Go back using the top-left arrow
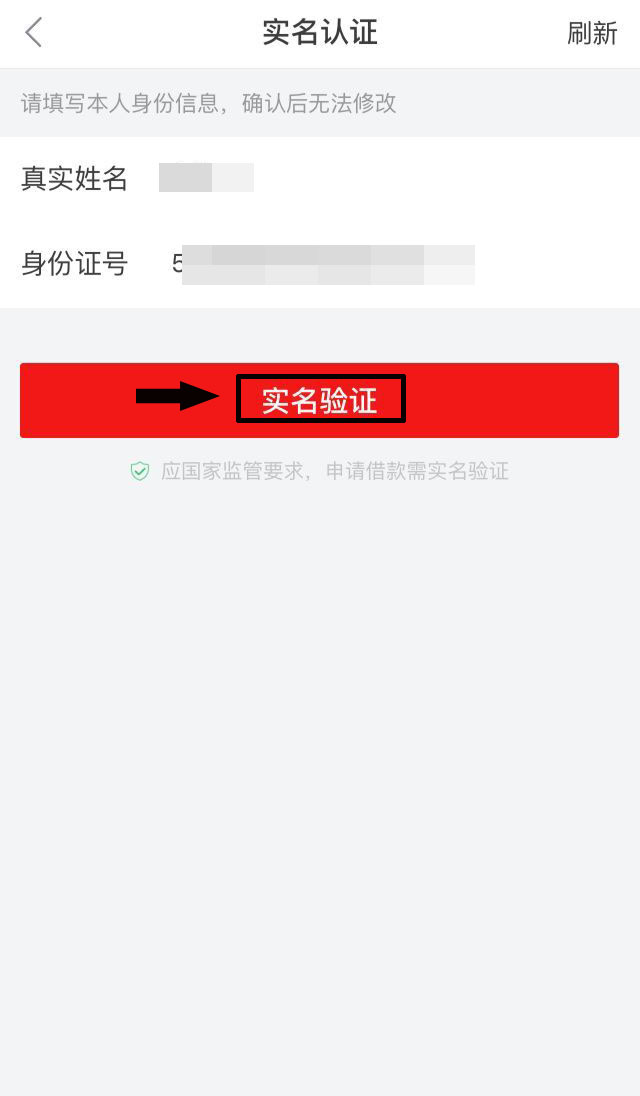 (34, 33)
